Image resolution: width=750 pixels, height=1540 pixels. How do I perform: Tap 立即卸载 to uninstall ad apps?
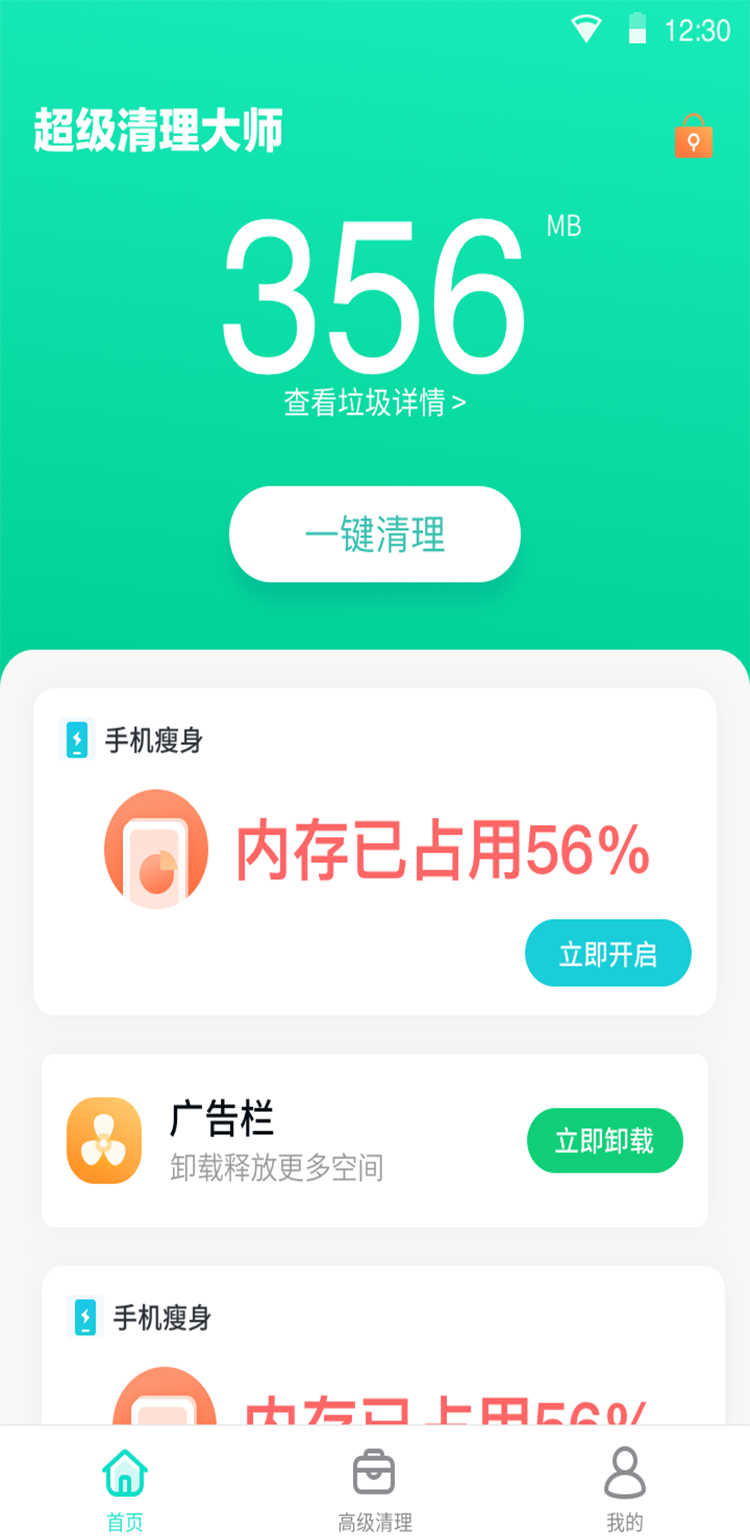(604, 1140)
